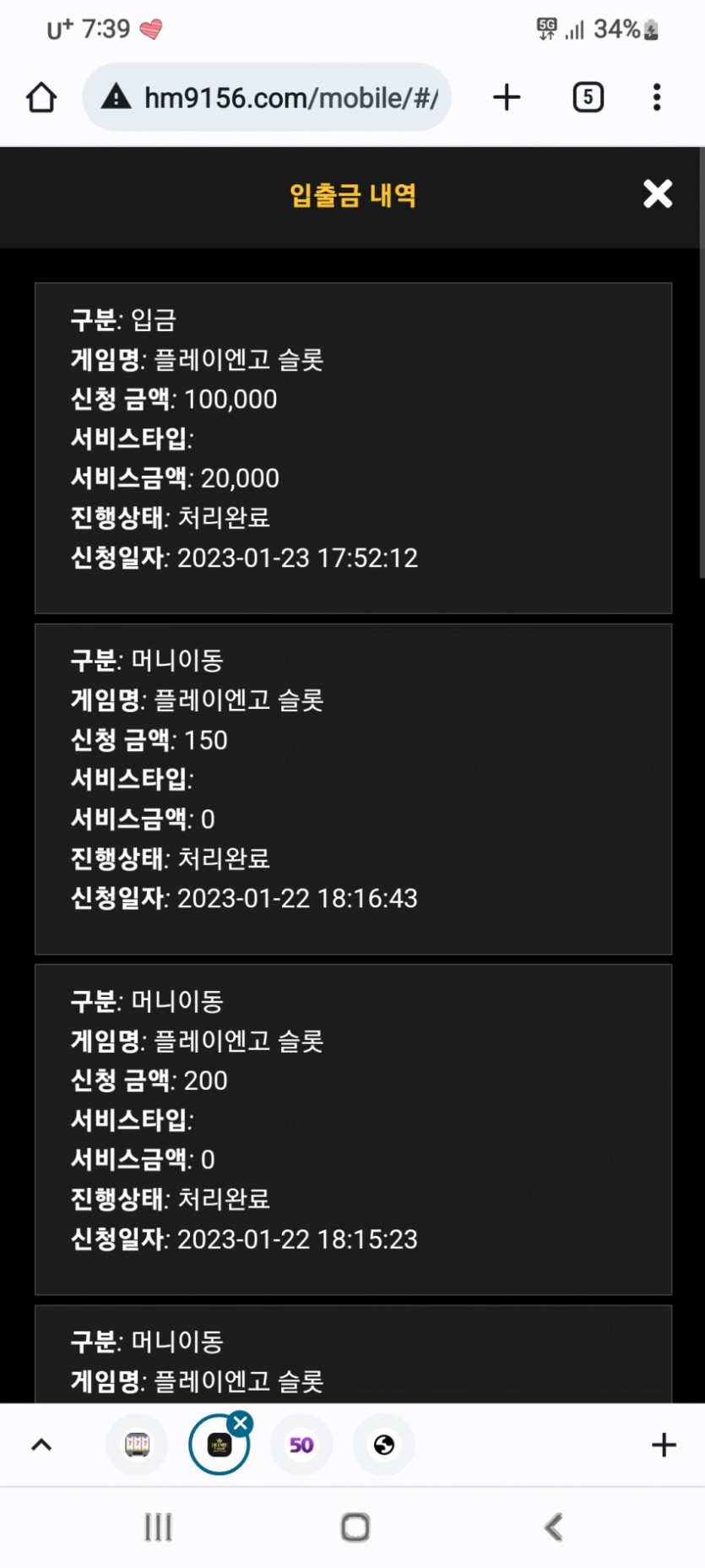Expand the tab strip with up chevron

pos(41,1445)
